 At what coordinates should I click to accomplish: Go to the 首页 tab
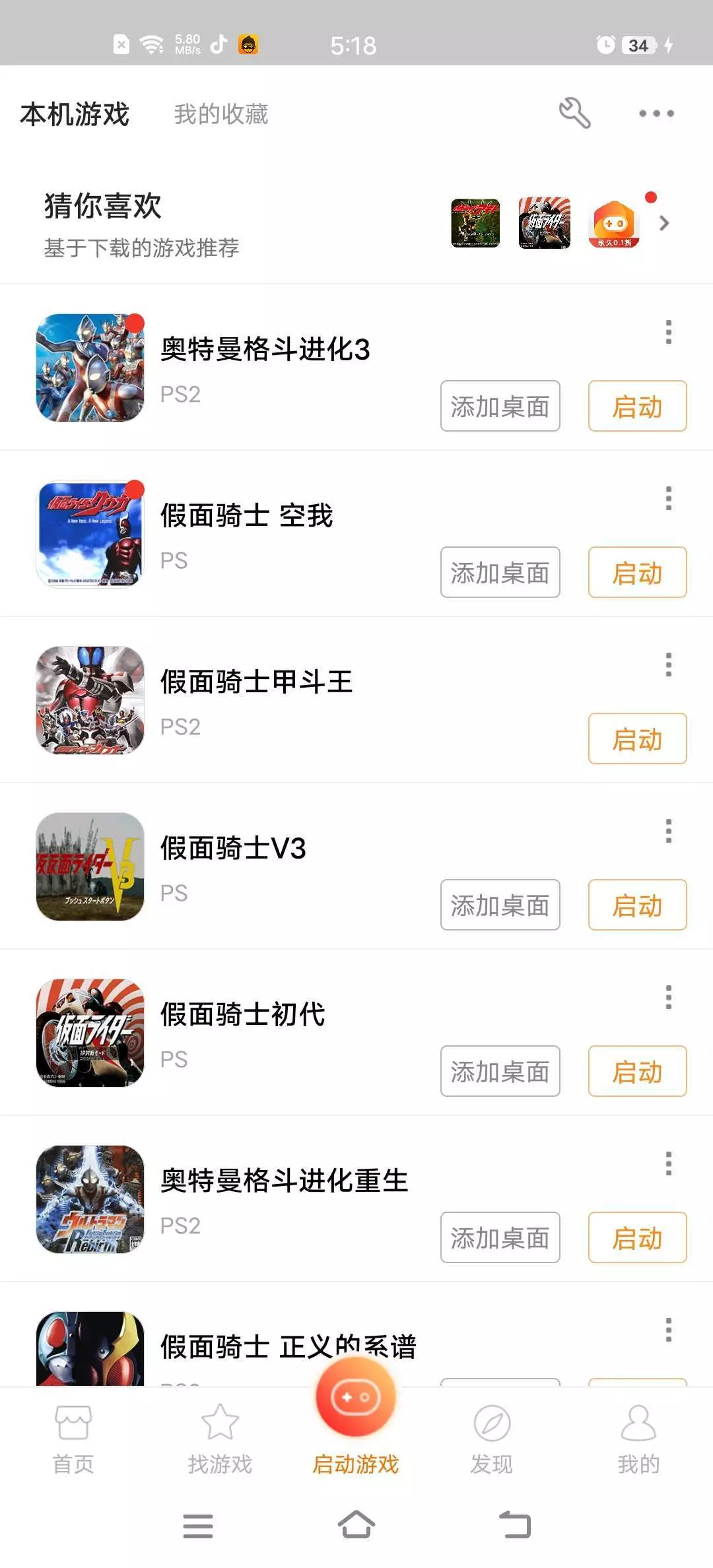pos(73,1439)
